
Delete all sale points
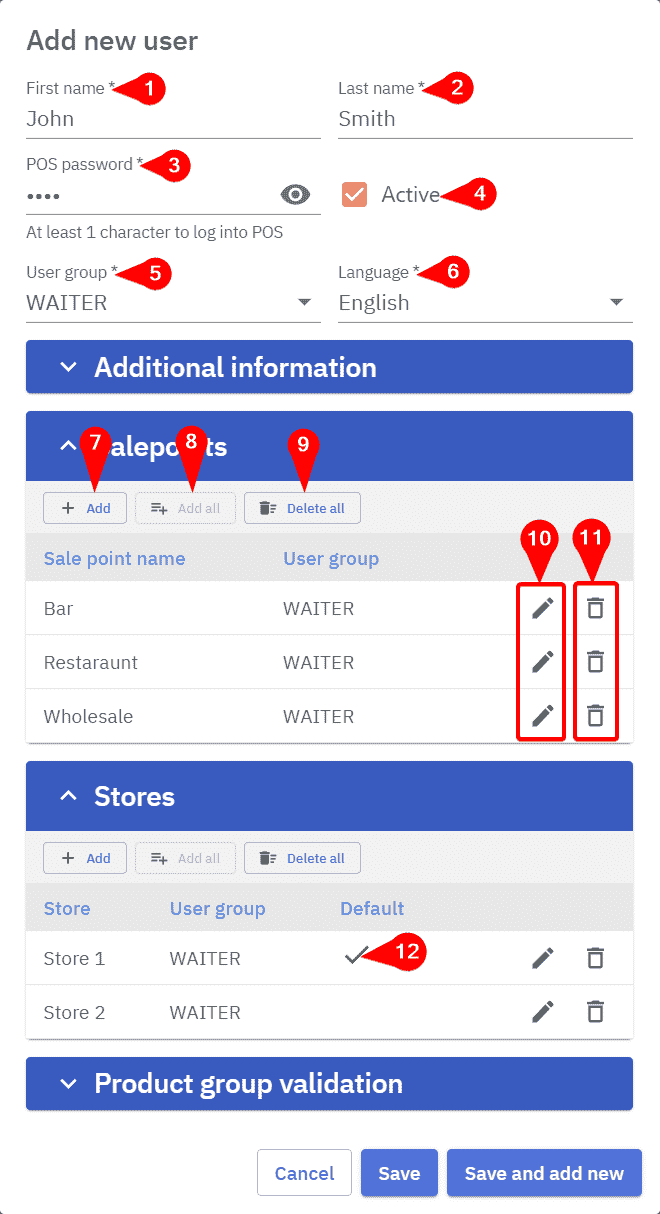302,508
